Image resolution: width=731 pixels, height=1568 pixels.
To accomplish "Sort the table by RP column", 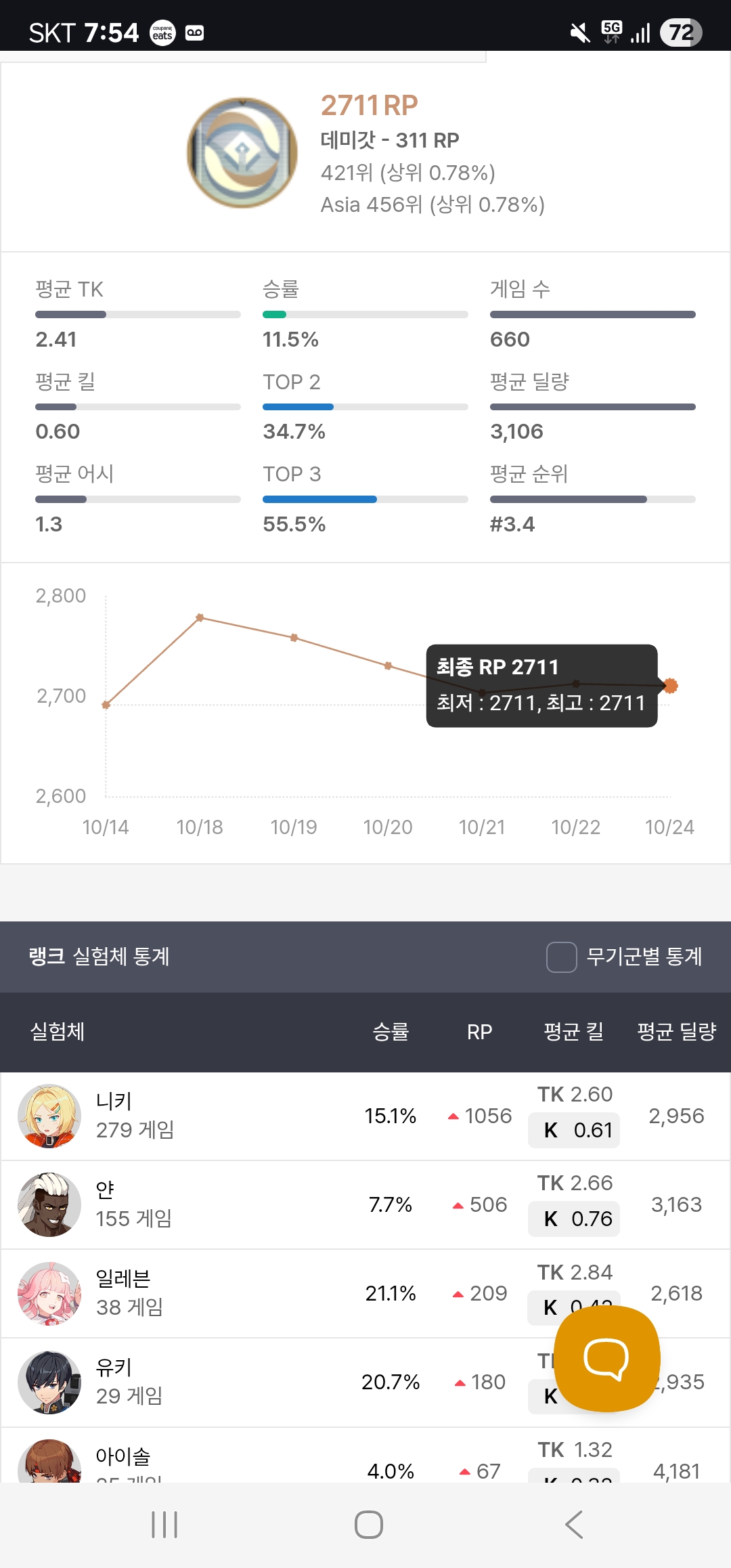I will tap(479, 1032).
